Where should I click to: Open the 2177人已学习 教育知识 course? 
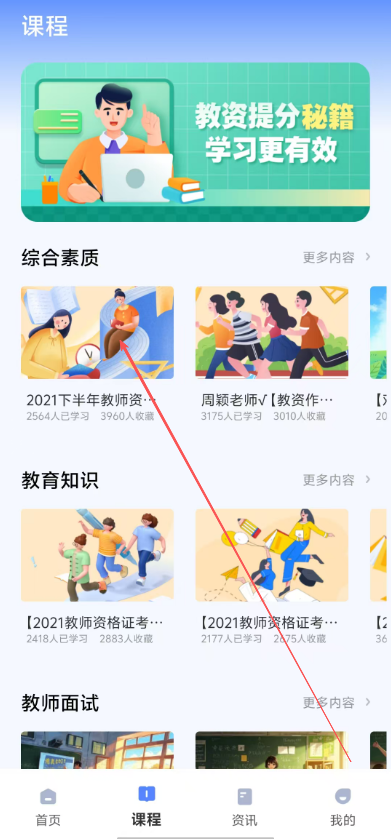272,577
